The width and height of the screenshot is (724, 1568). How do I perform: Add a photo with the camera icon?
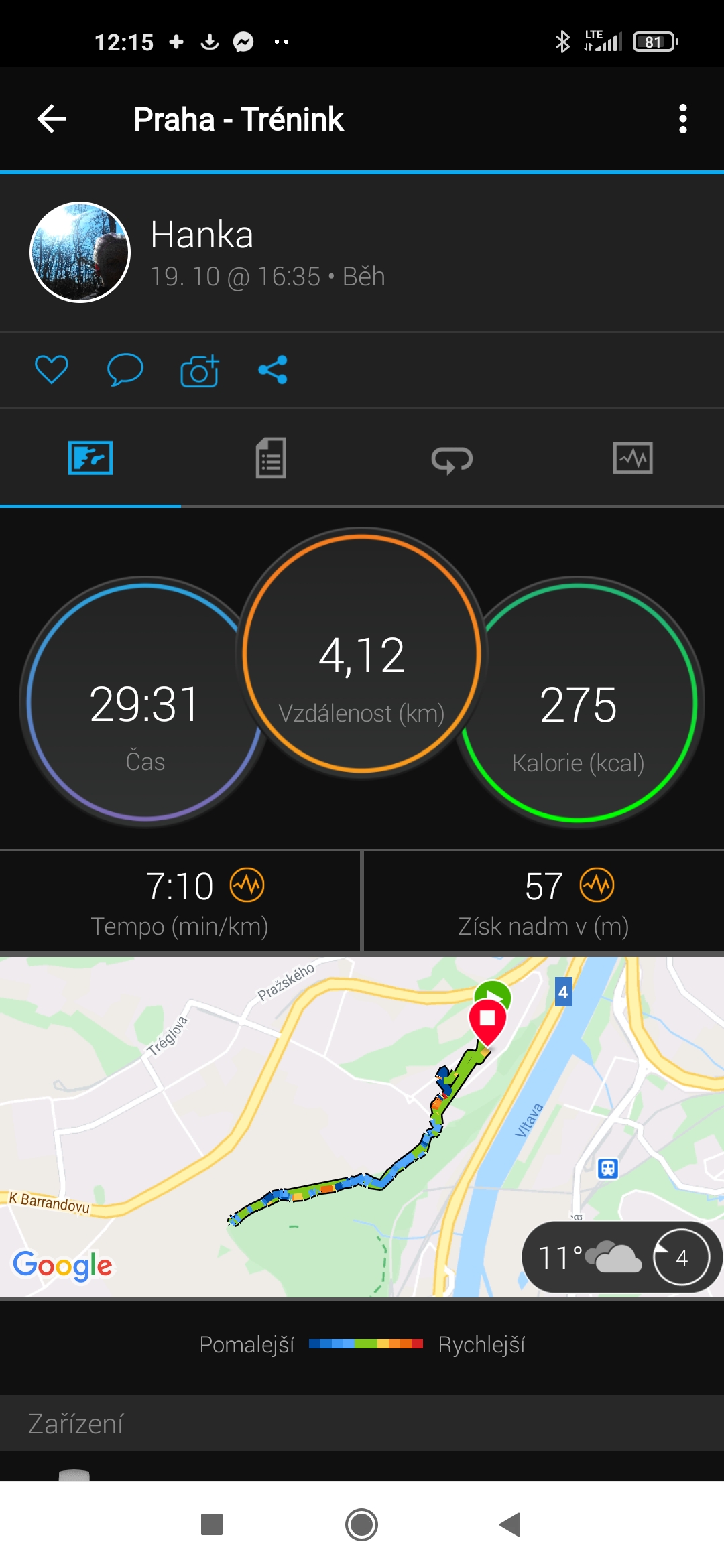tap(200, 370)
